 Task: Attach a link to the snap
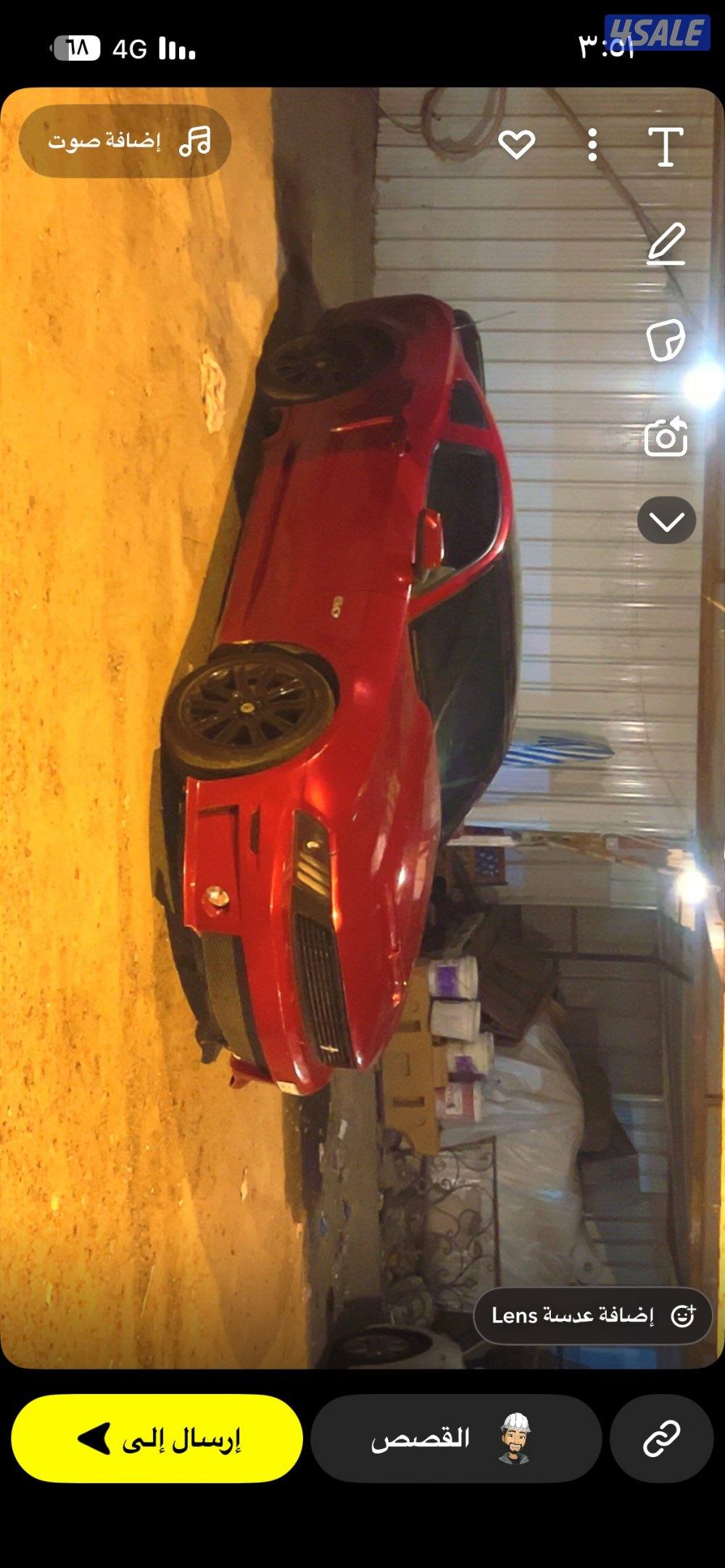[x=661, y=1438]
